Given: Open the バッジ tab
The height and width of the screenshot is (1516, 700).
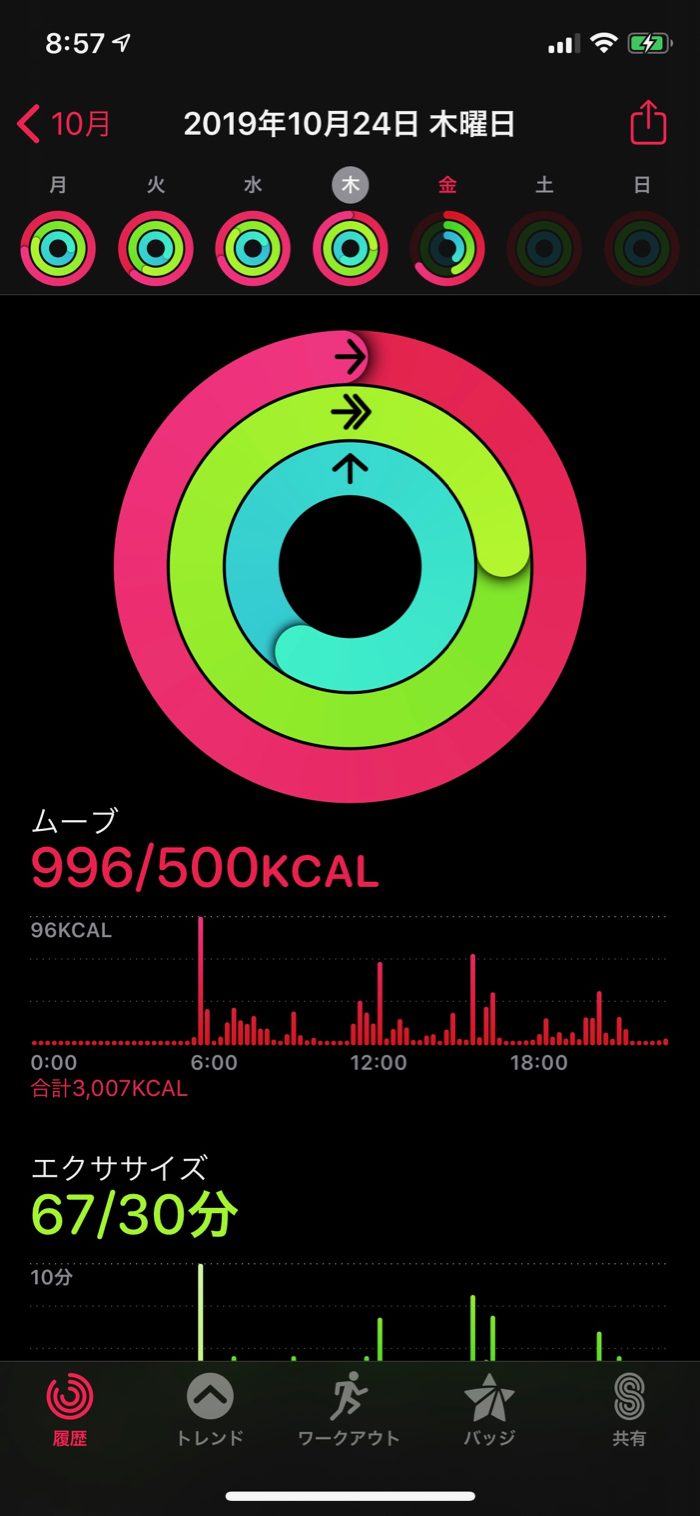Looking at the screenshot, I should click(489, 1408).
